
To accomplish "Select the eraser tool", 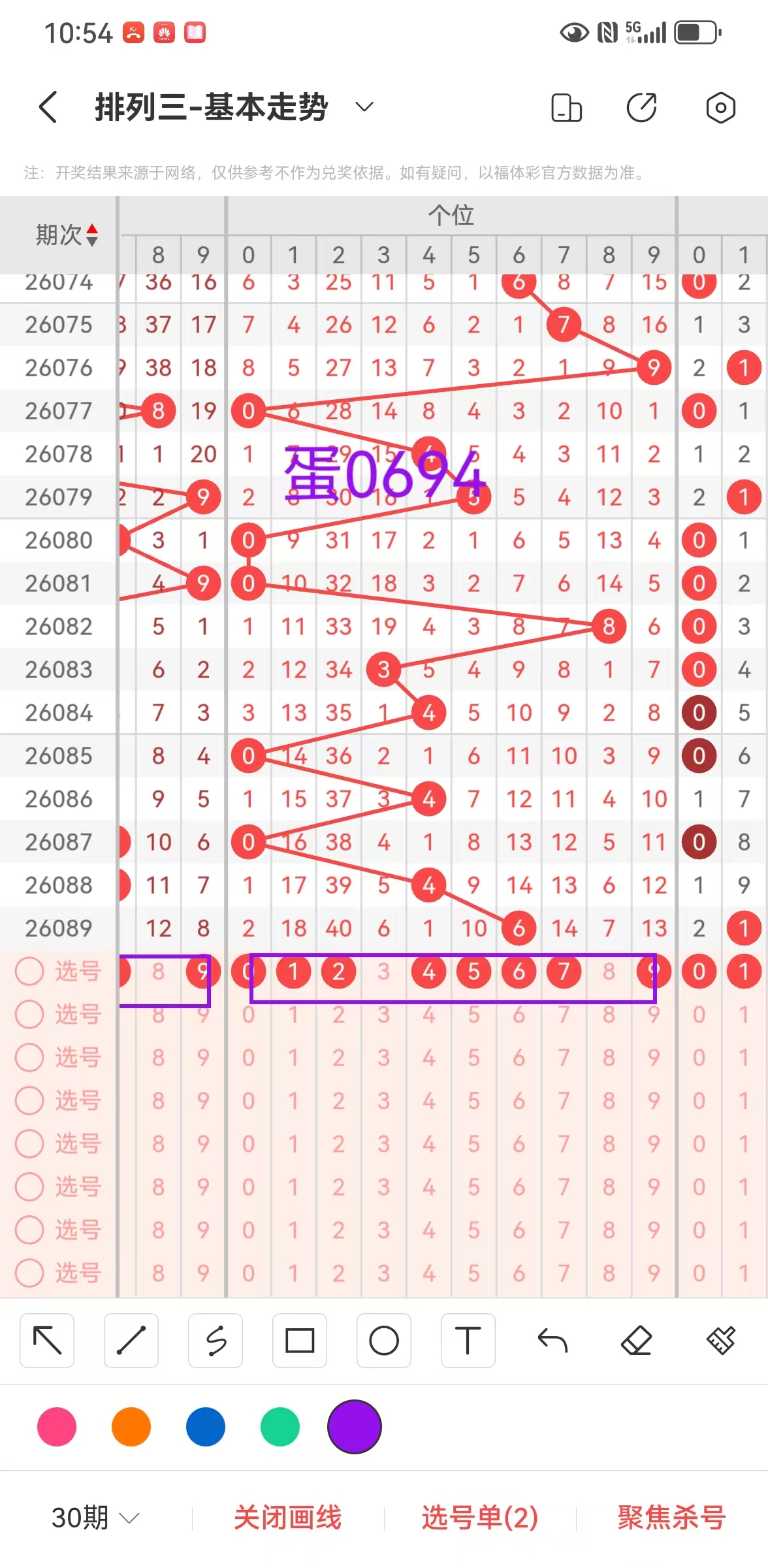I will (637, 1341).
